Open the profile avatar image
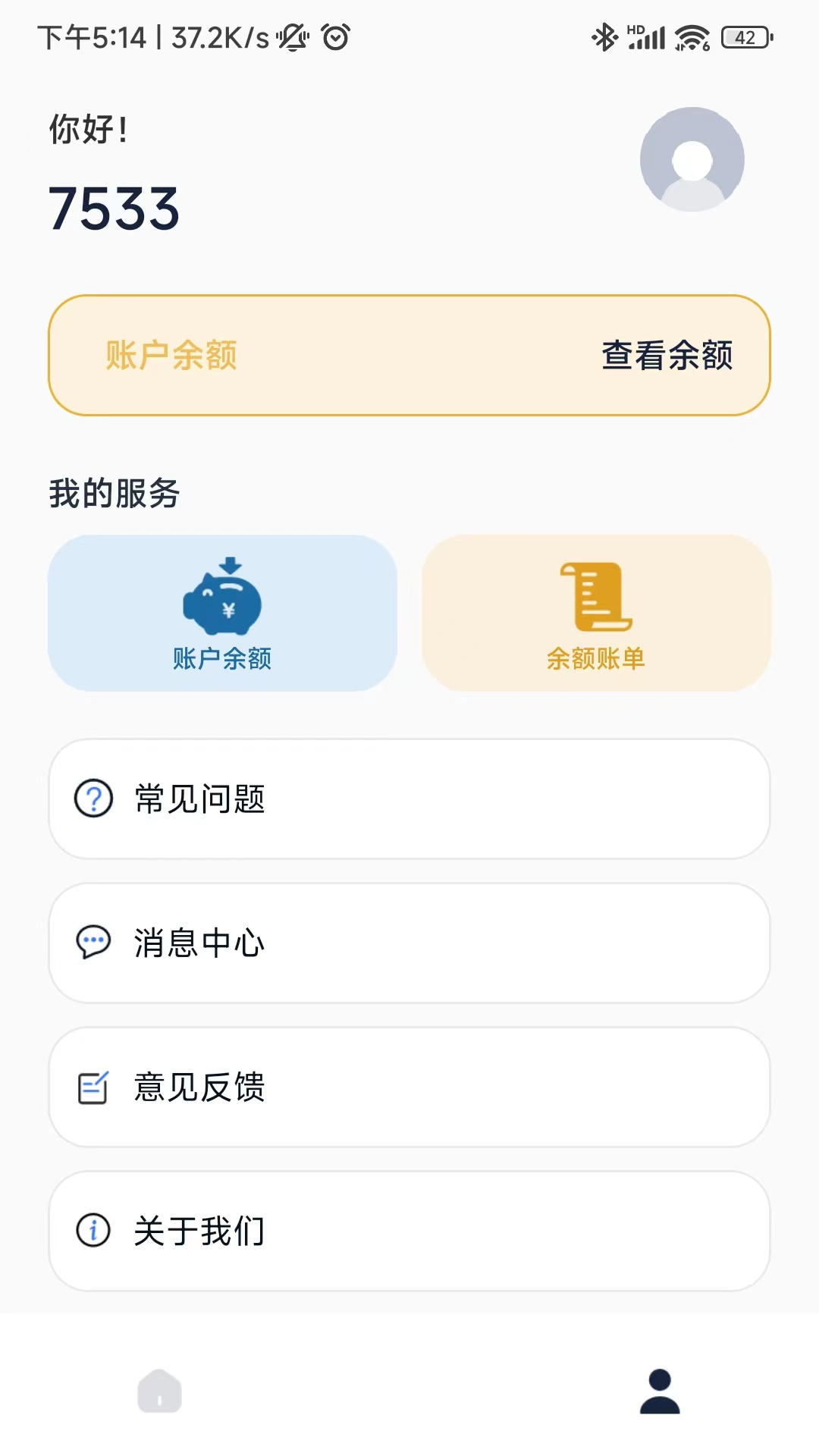Image resolution: width=819 pixels, height=1456 pixels. 692,159
